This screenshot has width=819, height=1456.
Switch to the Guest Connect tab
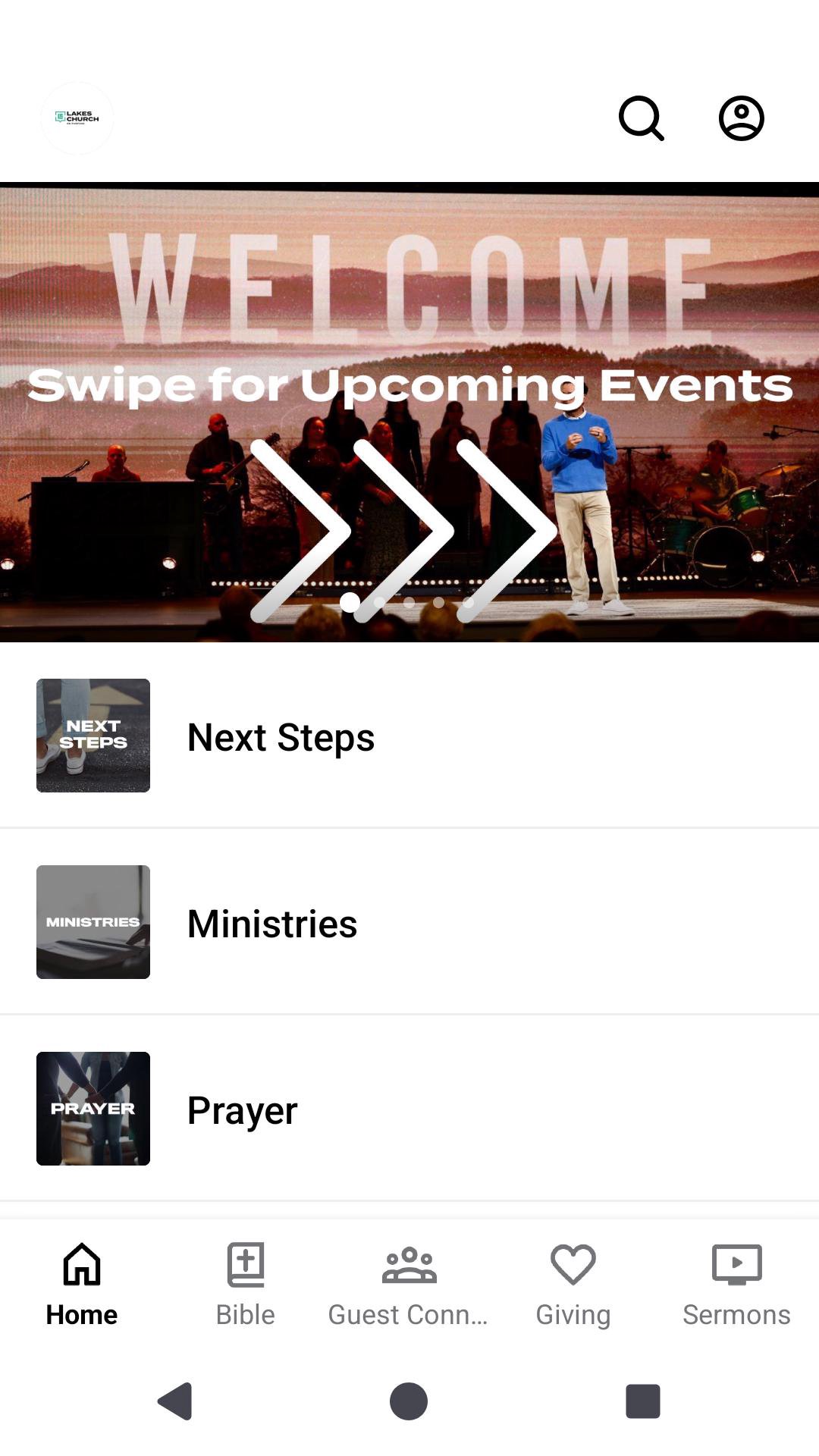click(409, 1282)
